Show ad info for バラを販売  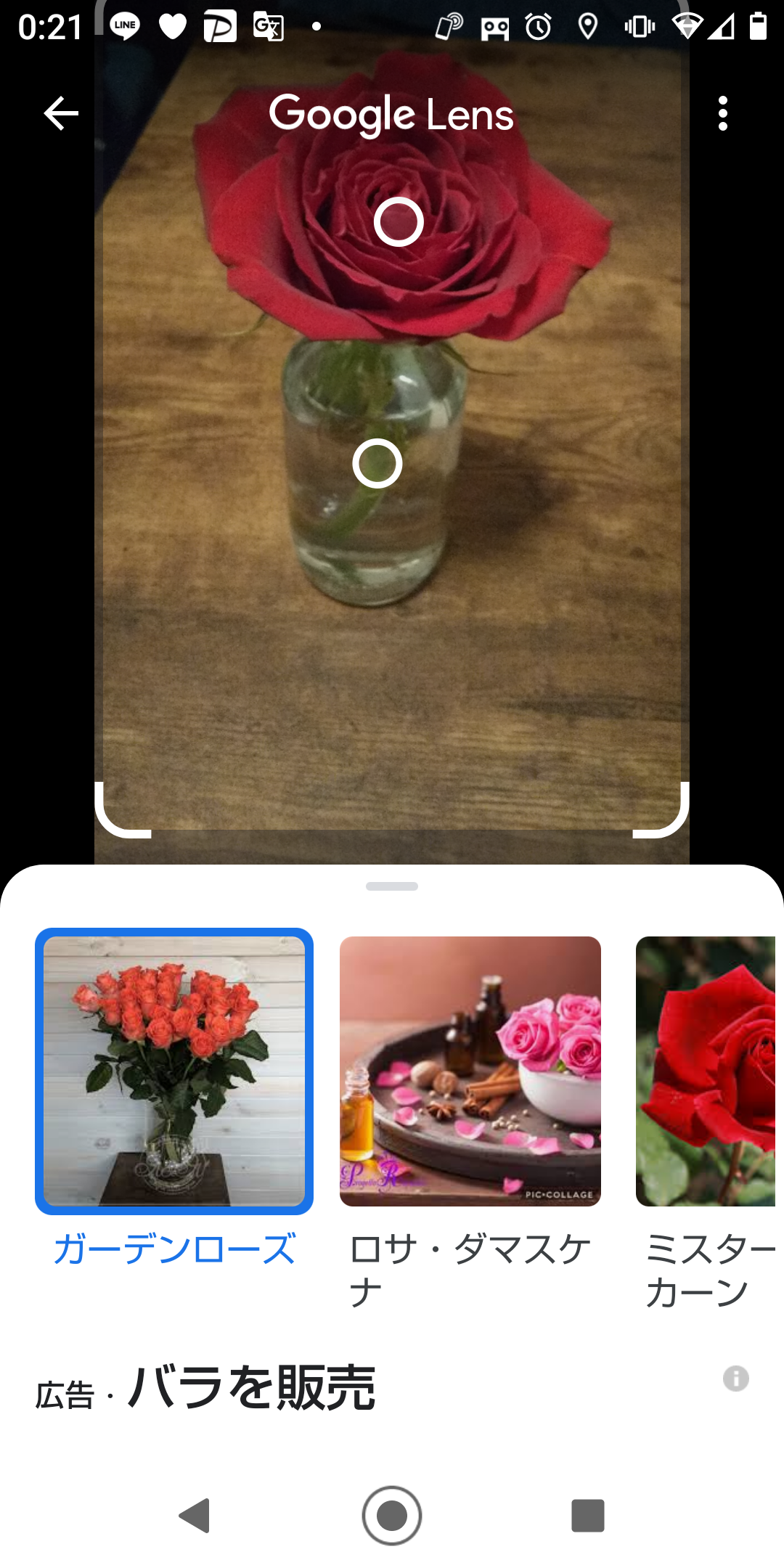point(735,1378)
